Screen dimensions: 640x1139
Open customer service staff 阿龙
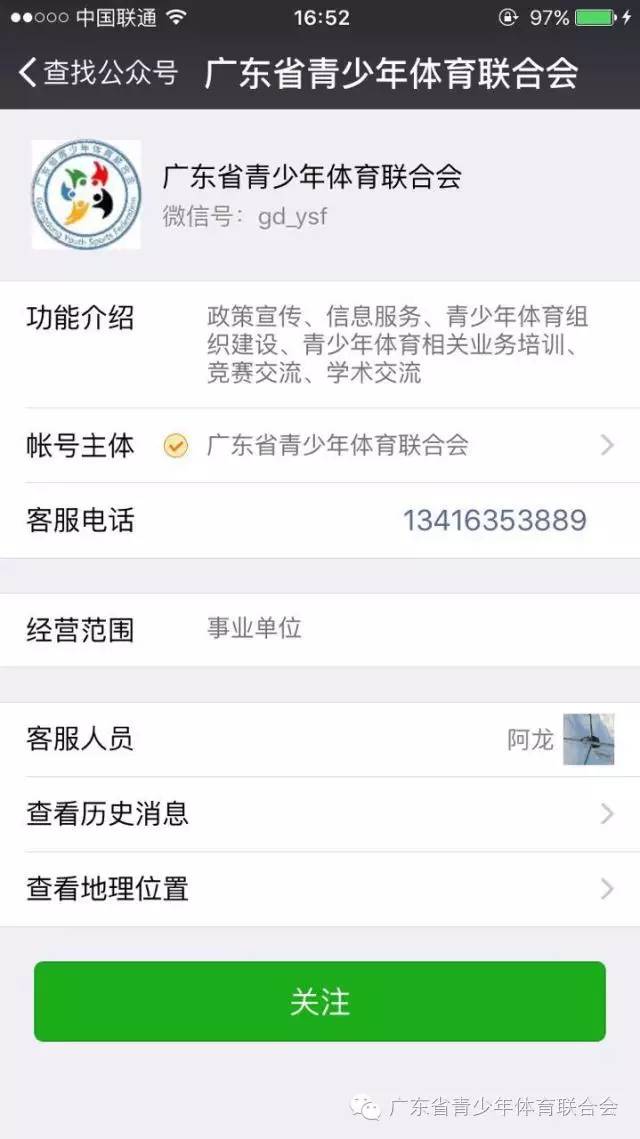[320, 739]
